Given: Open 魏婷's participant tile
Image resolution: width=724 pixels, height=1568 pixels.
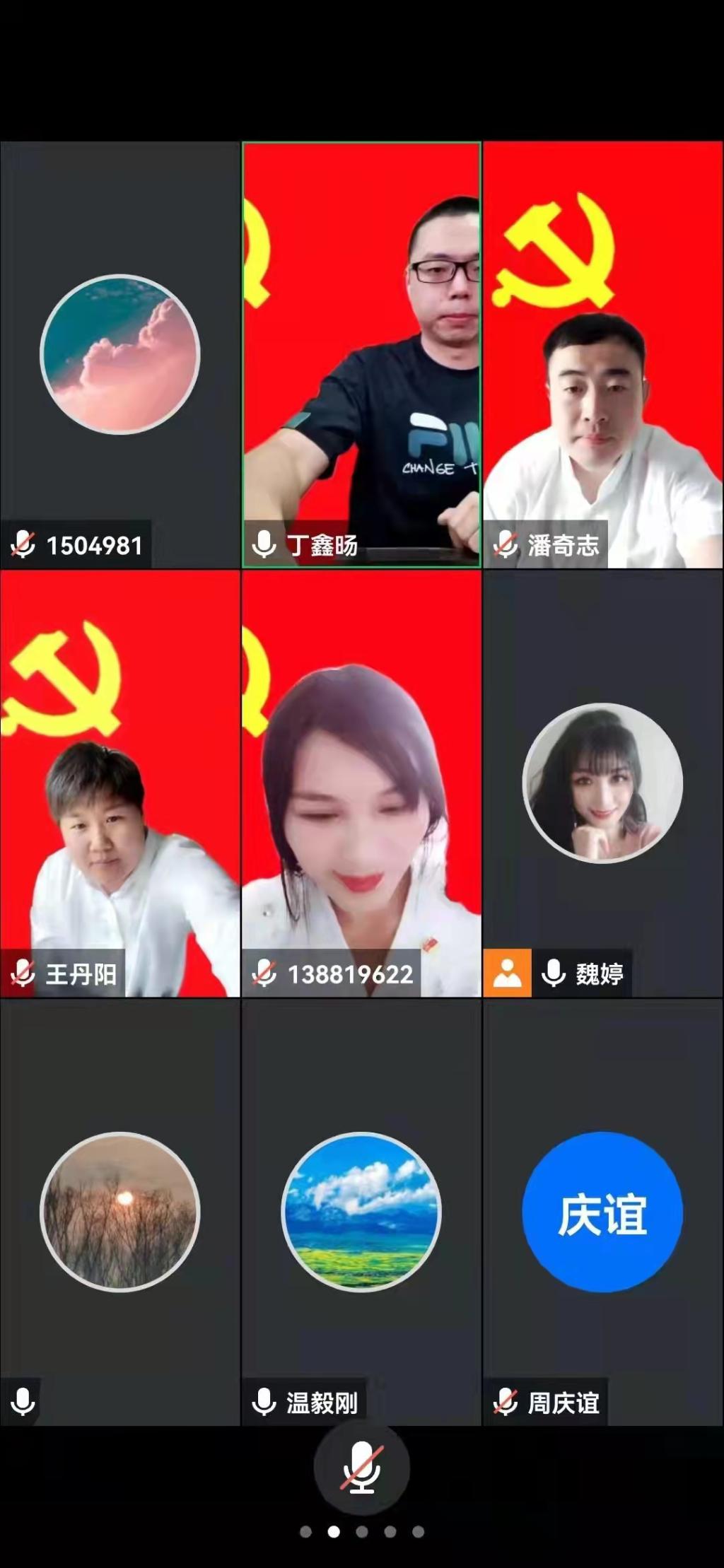Looking at the screenshot, I should (602, 783).
